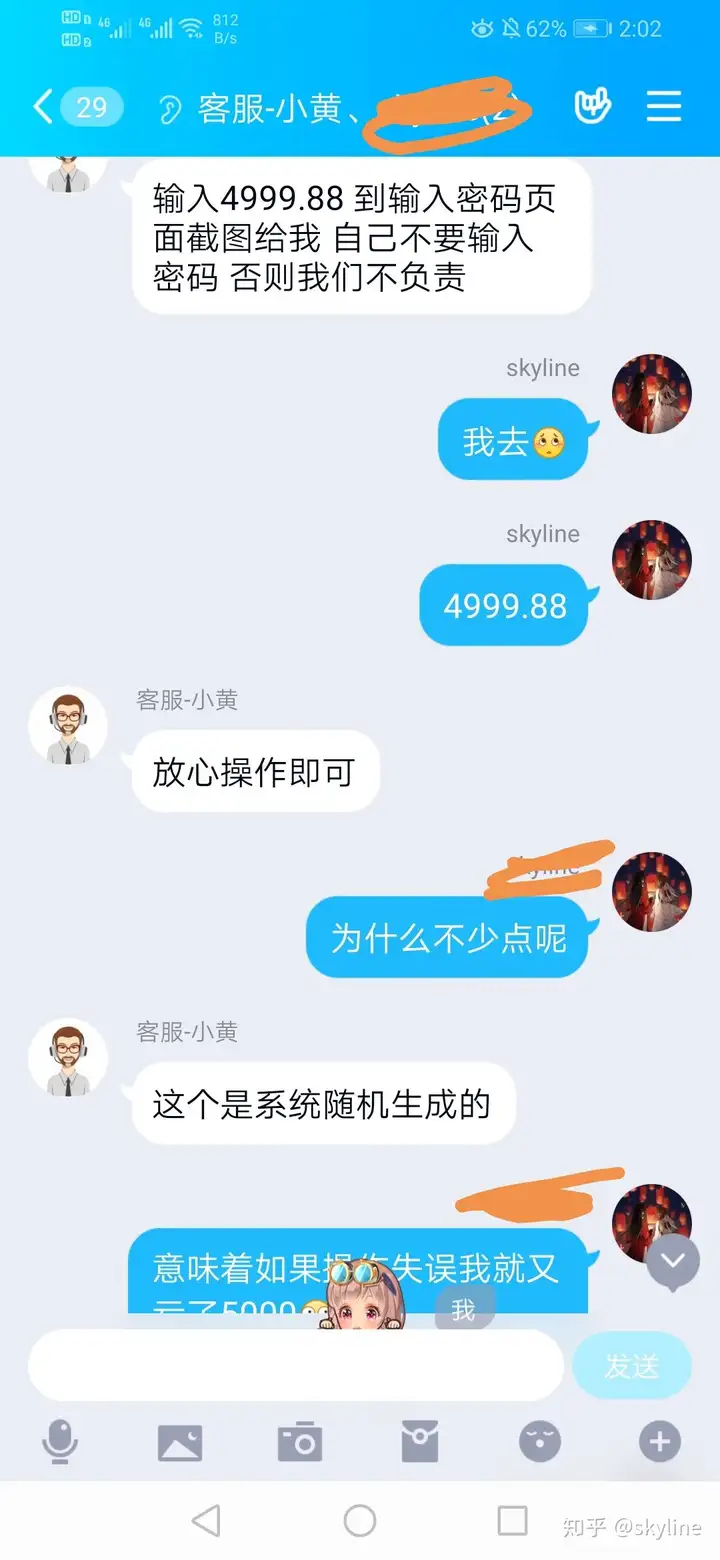Image resolution: width=720 pixels, height=1560 pixels.
Task: Record a voice message
Action: (x=60, y=1442)
